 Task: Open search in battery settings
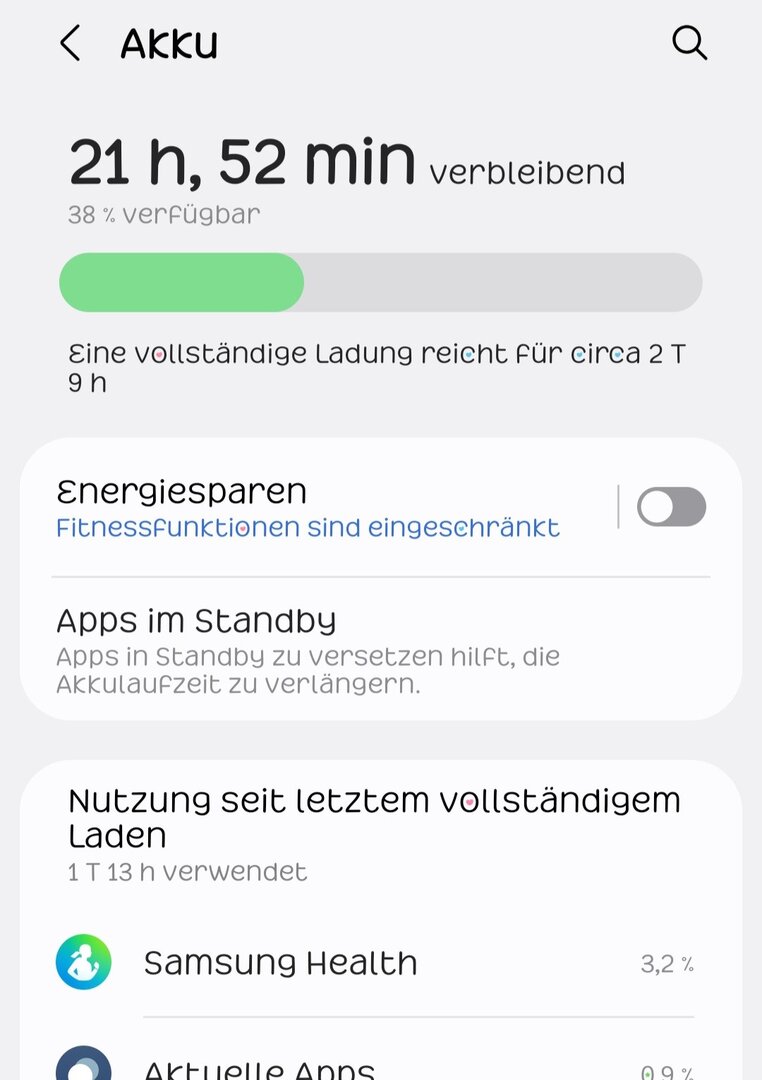click(x=689, y=43)
